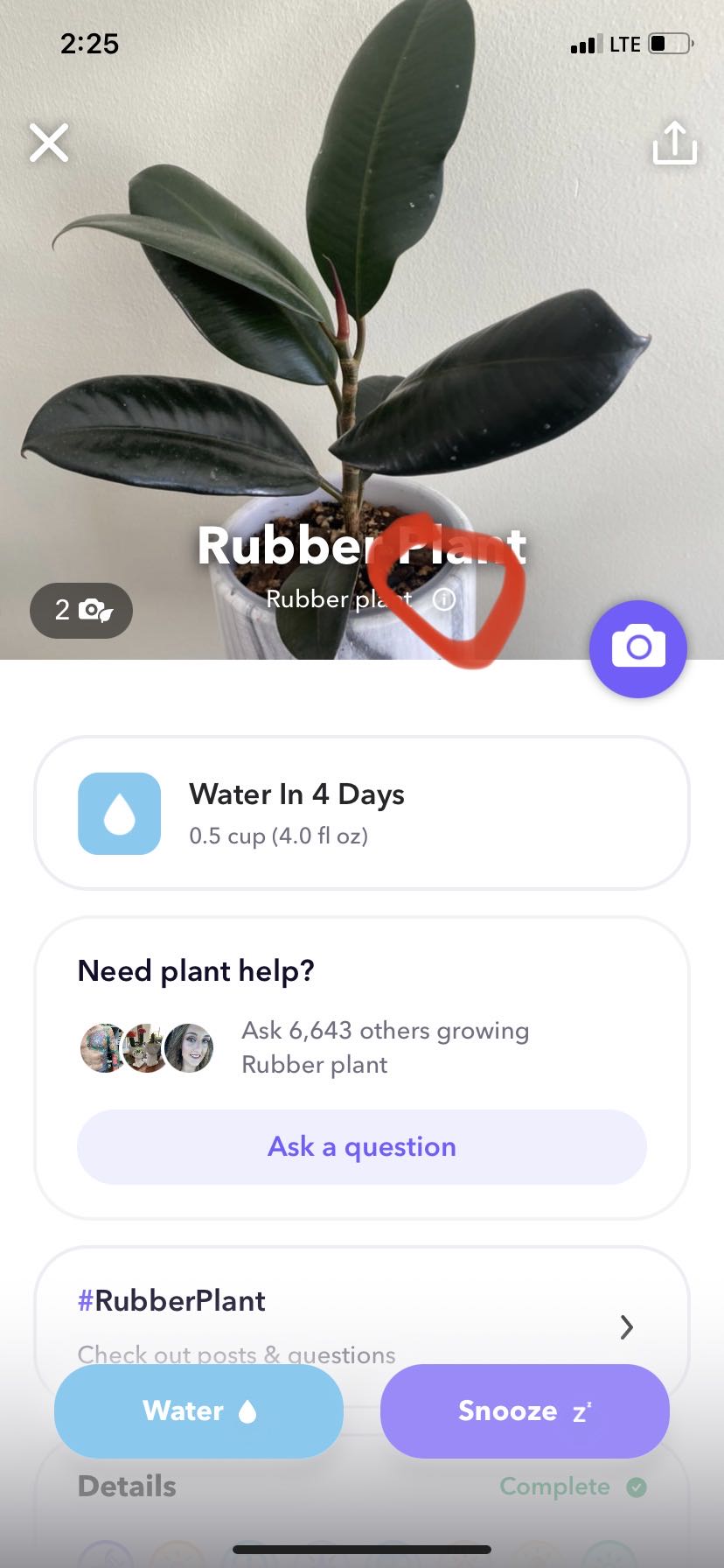
Task: Snooze the watering reminder
Action: click(525, 1410)
